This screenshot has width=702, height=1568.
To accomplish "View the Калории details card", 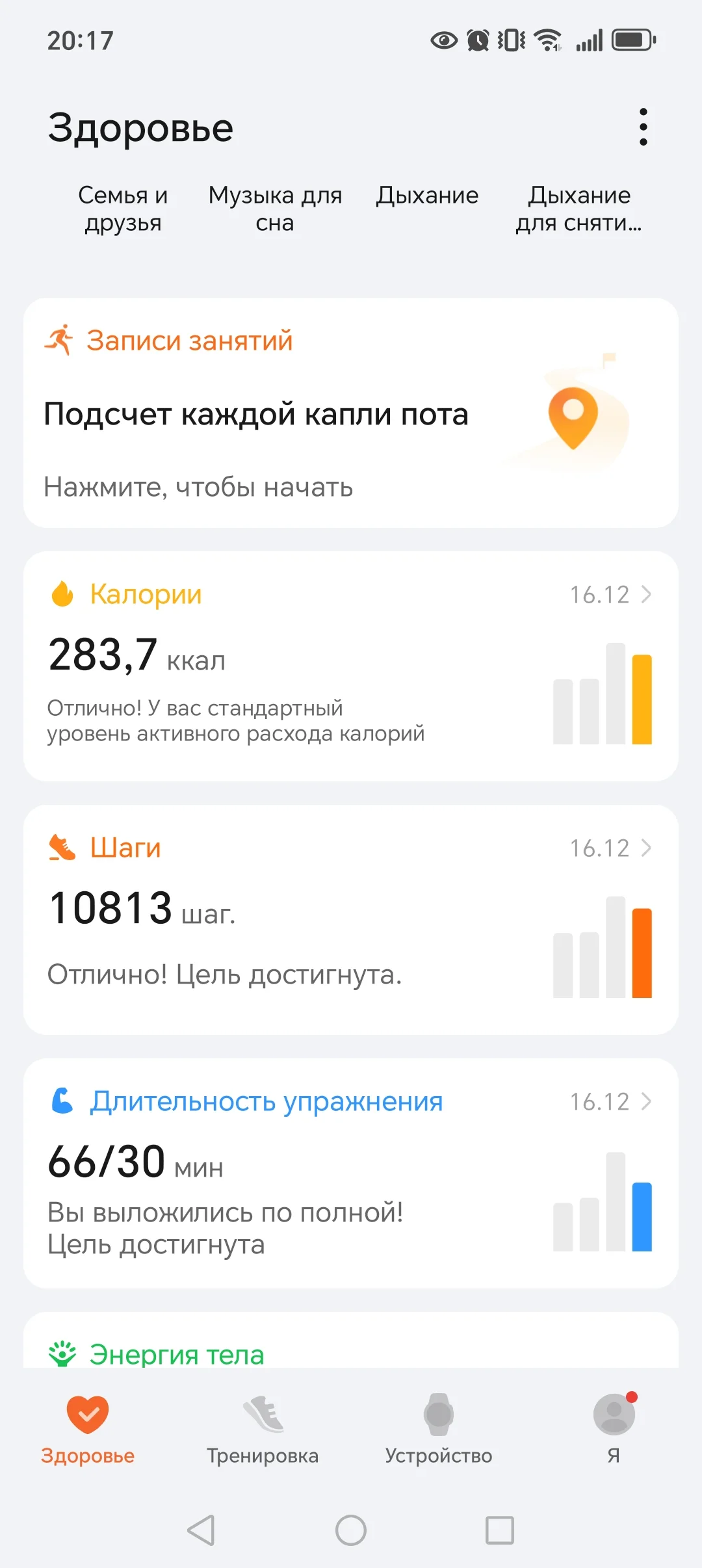I will click(x=351, y=666).
